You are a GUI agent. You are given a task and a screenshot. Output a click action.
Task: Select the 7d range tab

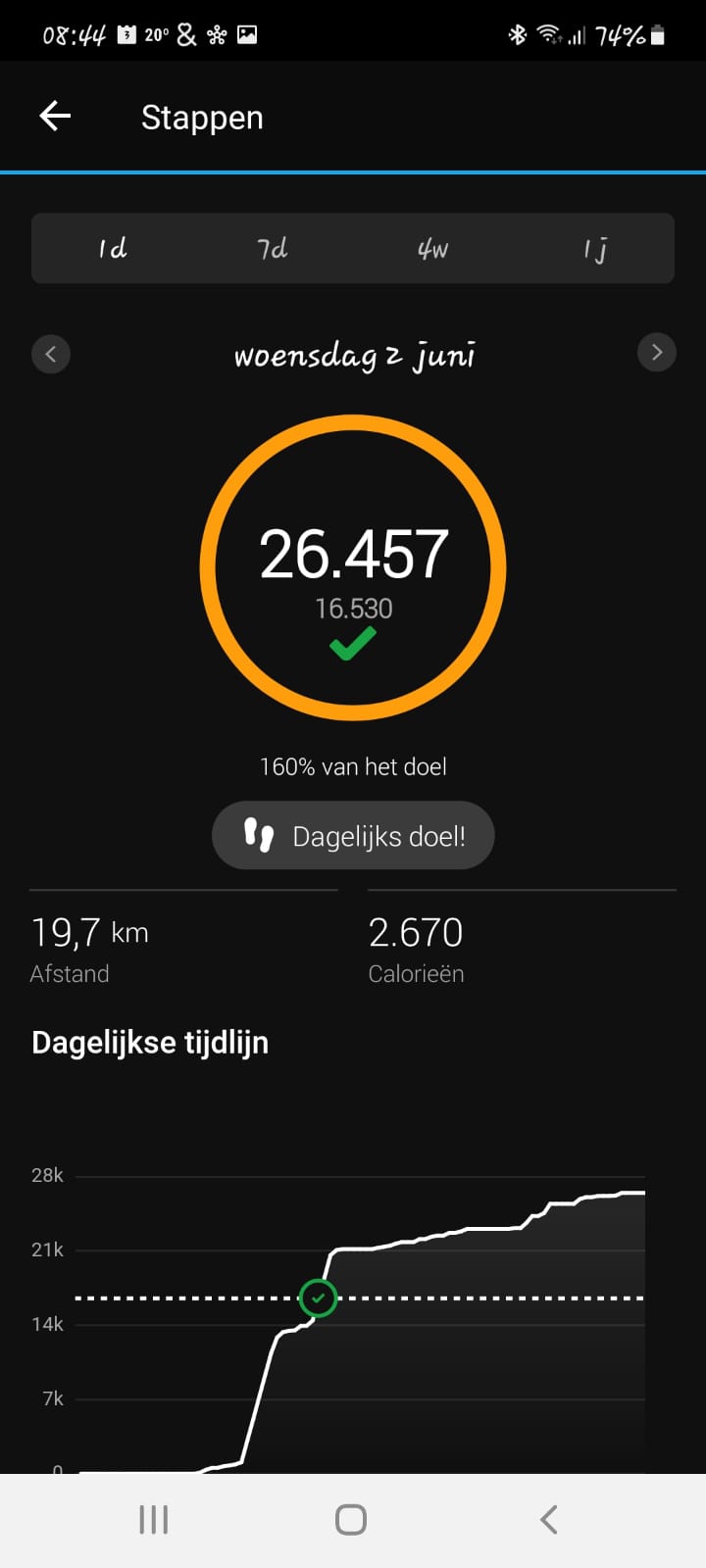point(273,249)
